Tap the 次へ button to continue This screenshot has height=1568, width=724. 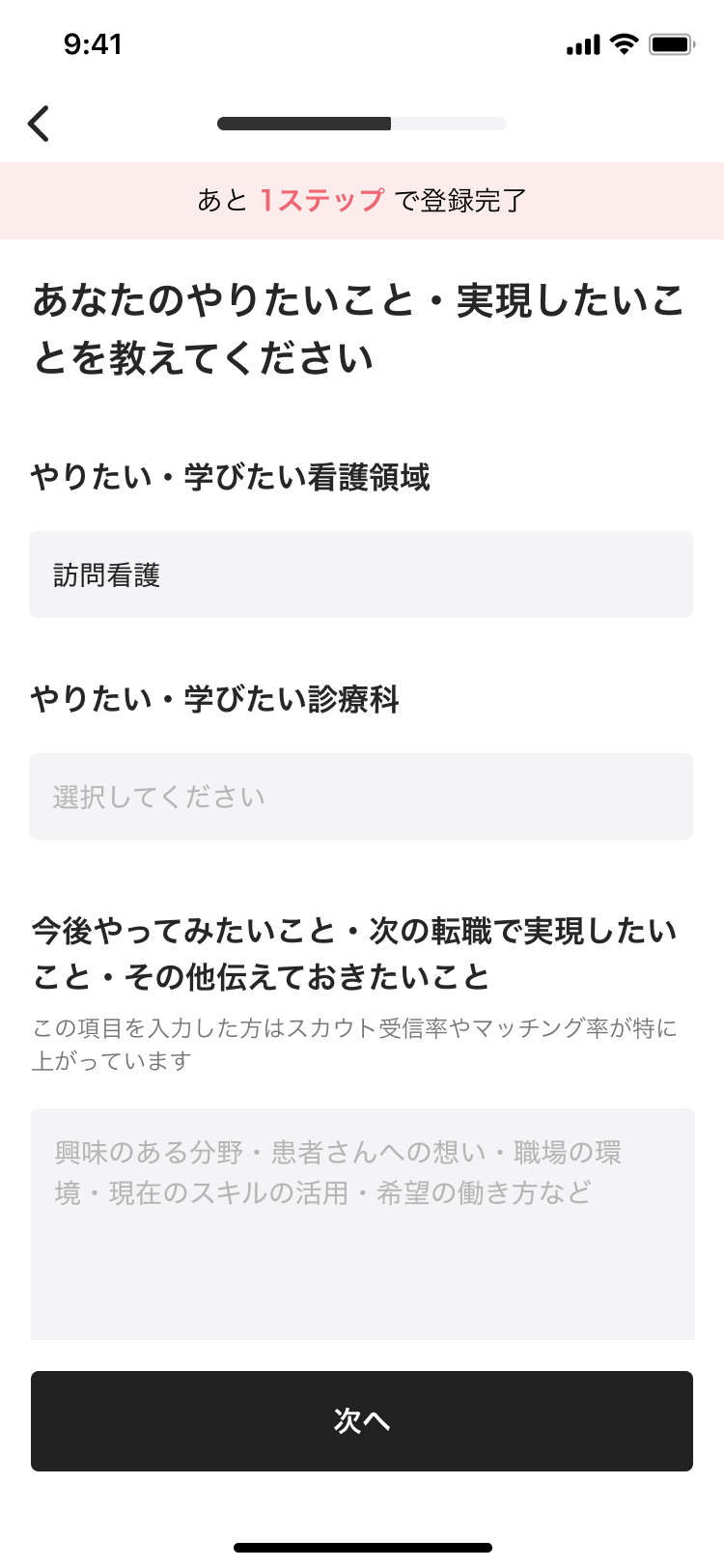click(x=362, y=1420)
